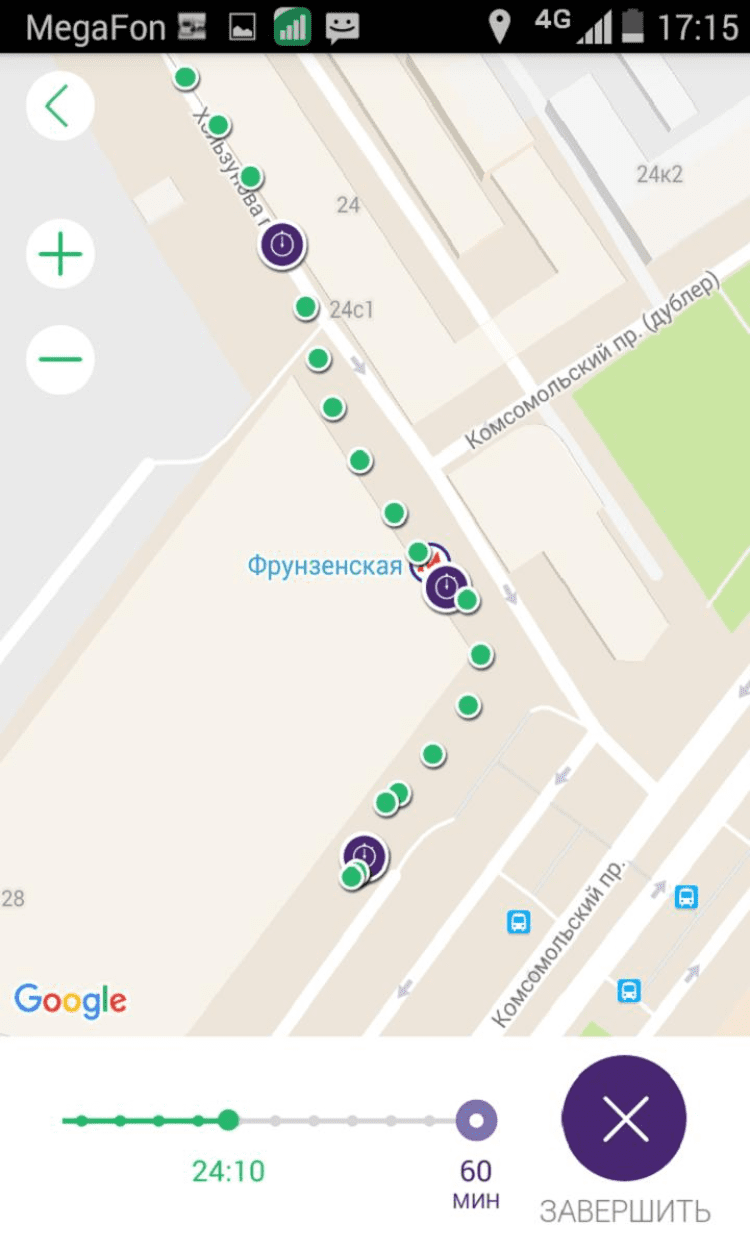Tap the ЗАВЕРШИТЬ finish button
This screenshot has width=750, height=1250.
tap(624, 1119)
